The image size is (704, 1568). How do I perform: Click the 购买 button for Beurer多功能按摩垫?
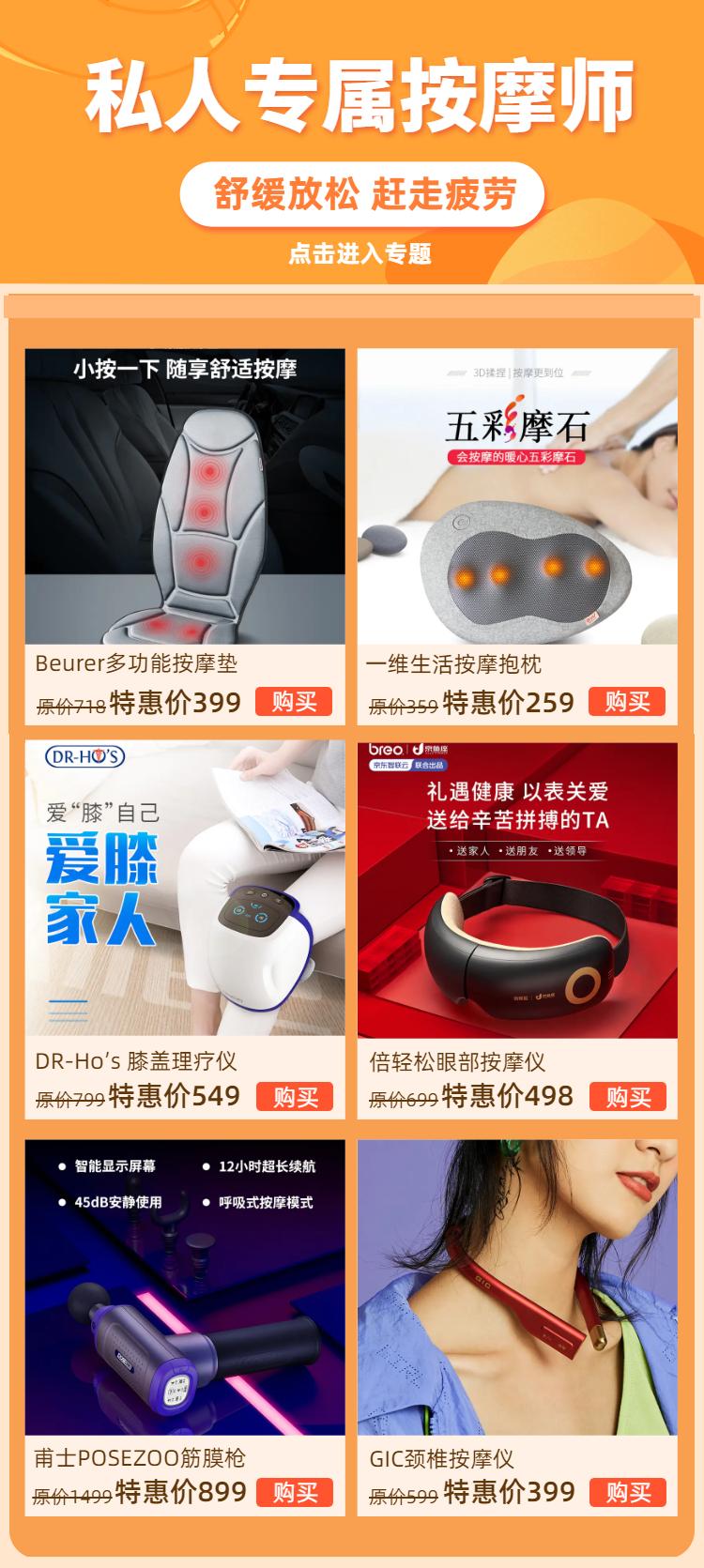tap(294, 702)
